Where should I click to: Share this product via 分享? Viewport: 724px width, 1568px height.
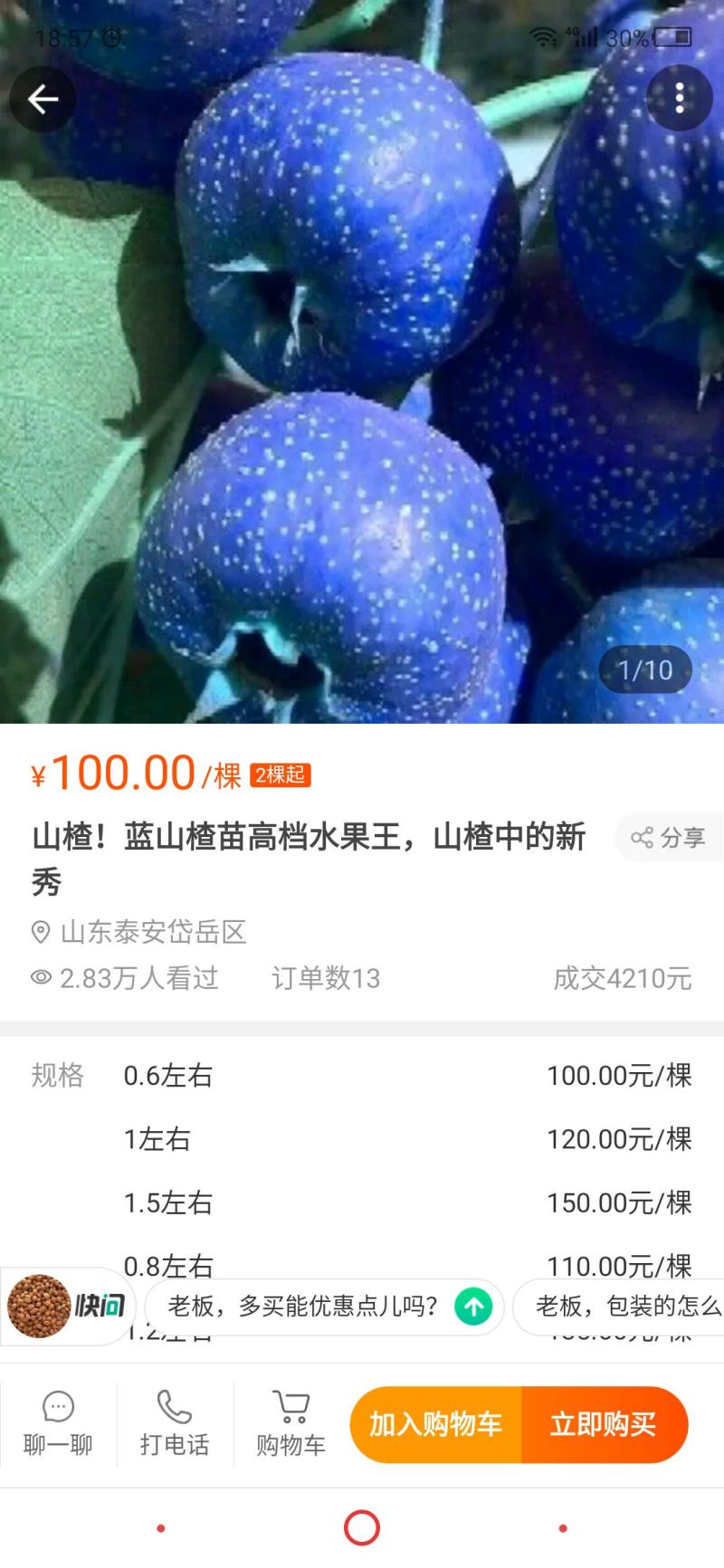(x=669, y=837)
